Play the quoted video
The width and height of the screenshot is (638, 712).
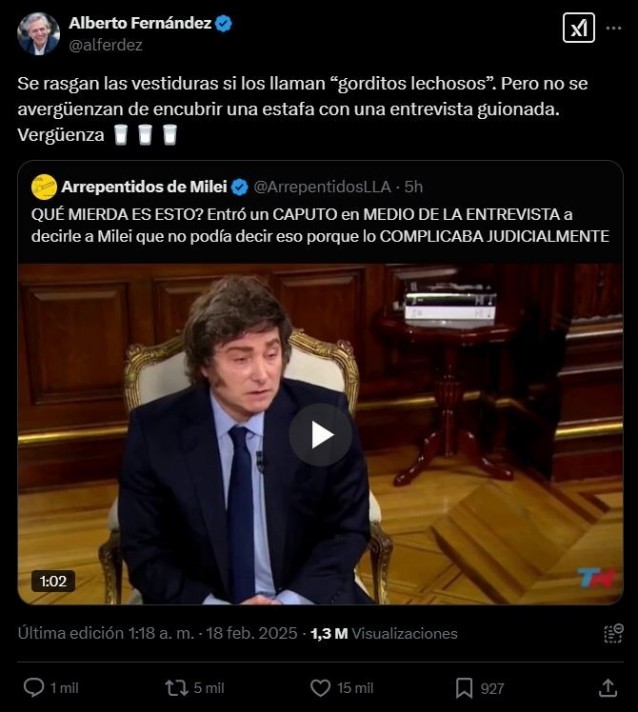pyautogui.click(x=320, y=435)
